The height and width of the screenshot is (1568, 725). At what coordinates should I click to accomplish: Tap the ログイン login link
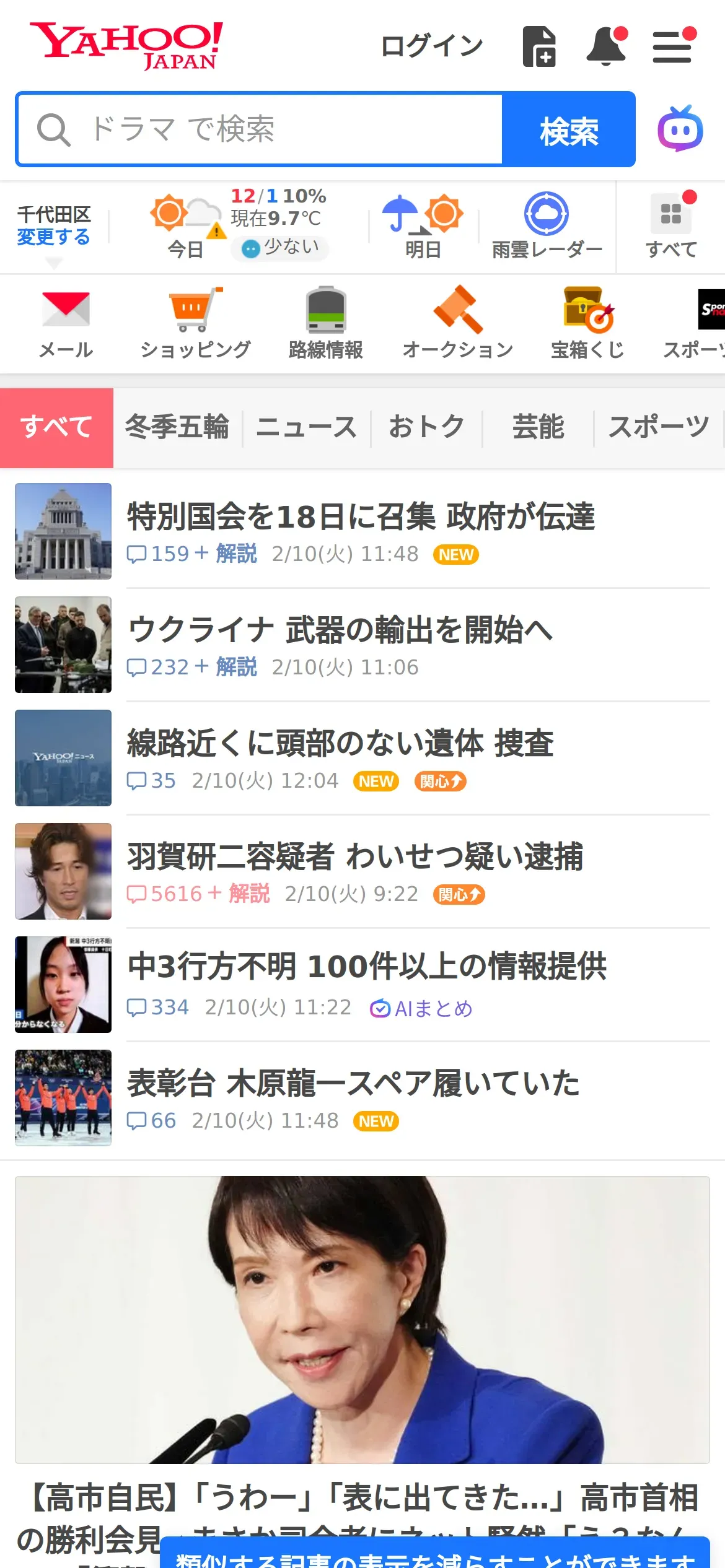pos(431,46)
